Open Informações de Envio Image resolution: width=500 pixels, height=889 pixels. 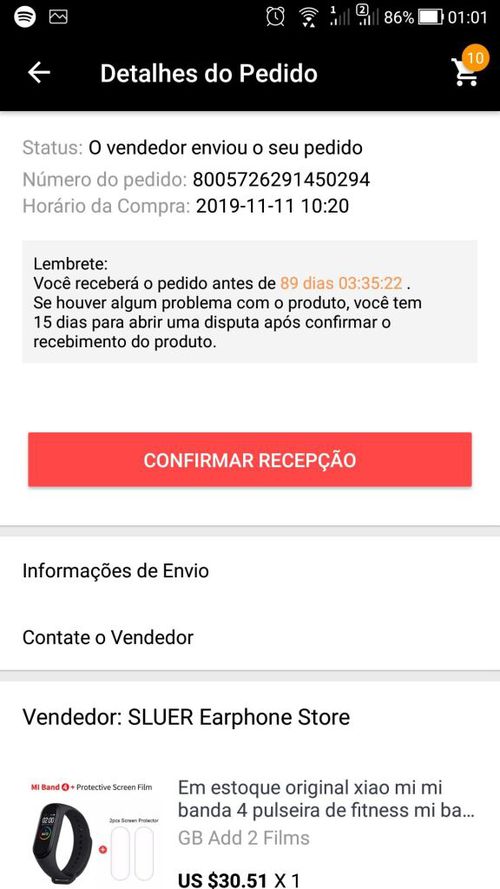click(250, 570)
